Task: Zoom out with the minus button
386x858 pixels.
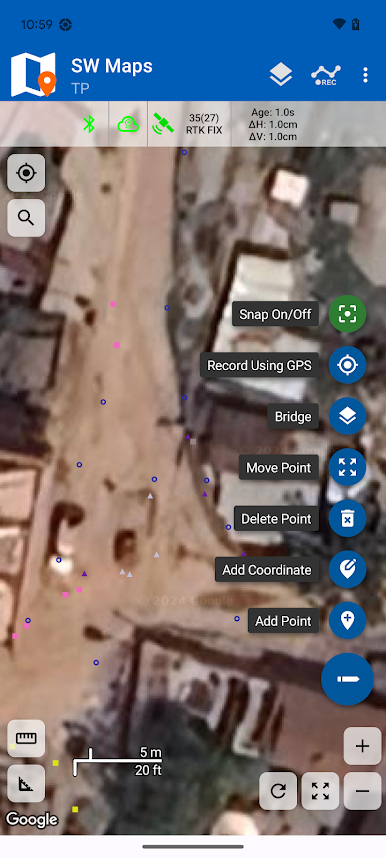Action: tap(362, 791)
